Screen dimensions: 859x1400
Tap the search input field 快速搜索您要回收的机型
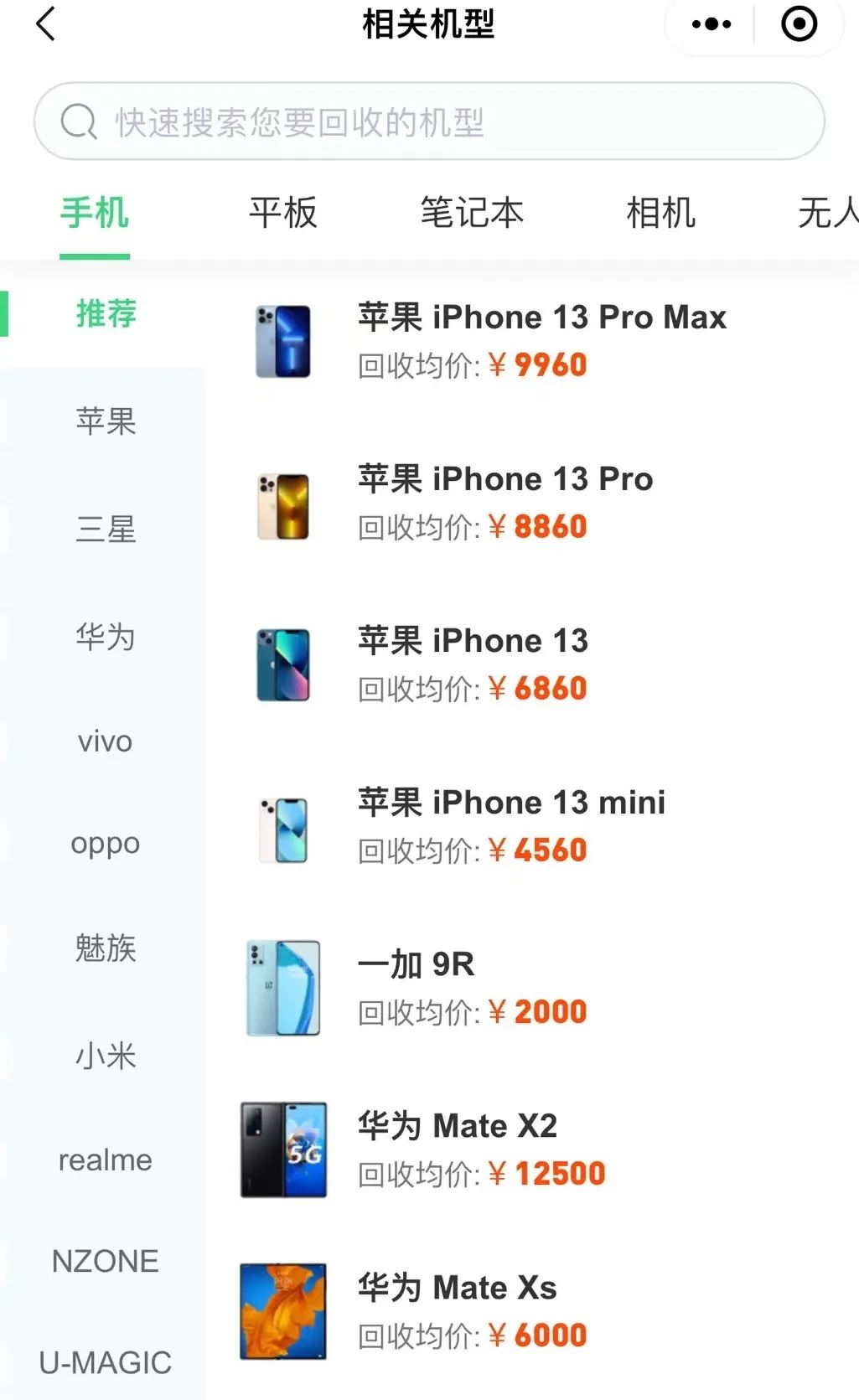(x=429, y=121)
